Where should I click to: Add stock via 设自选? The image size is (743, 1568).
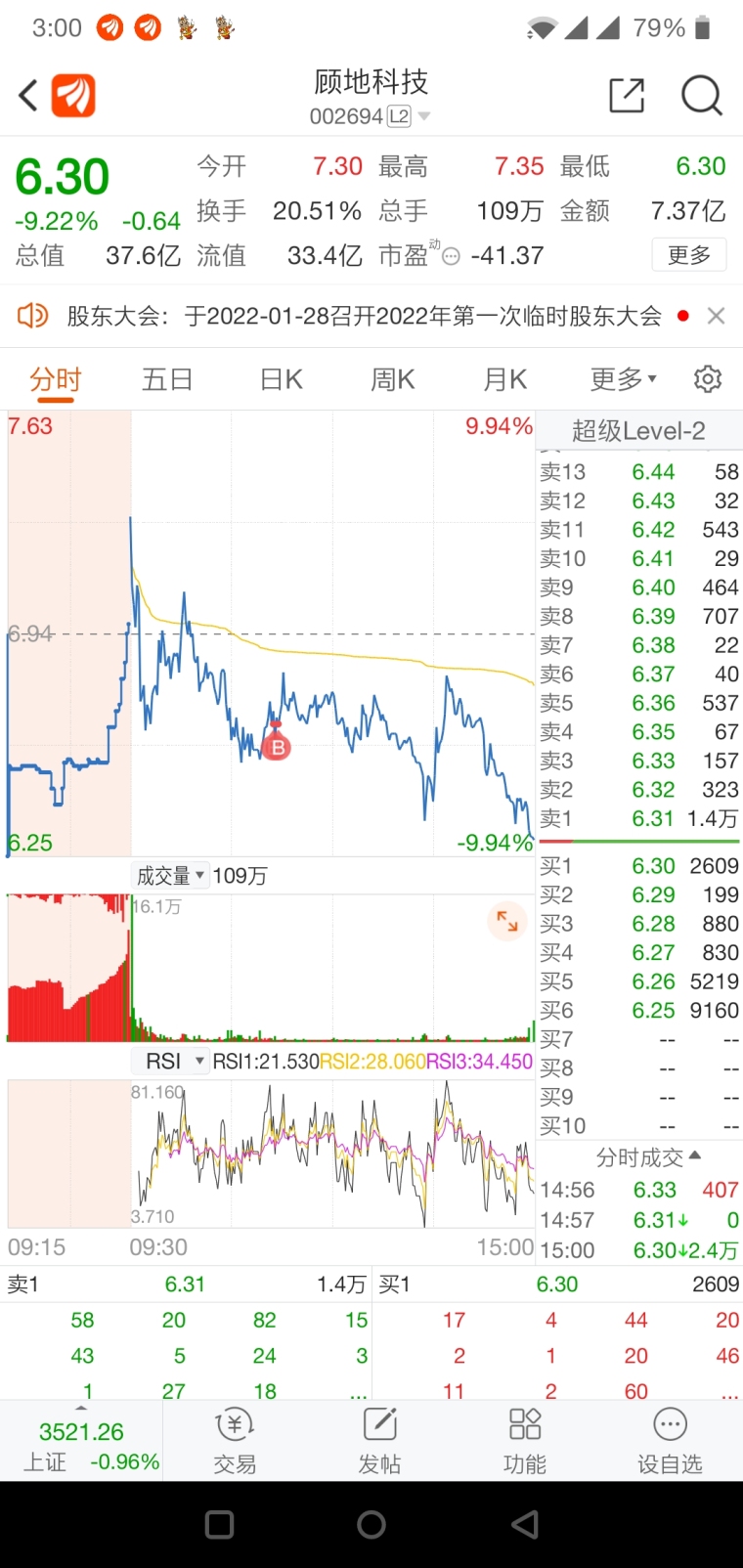click(670, 1441)
